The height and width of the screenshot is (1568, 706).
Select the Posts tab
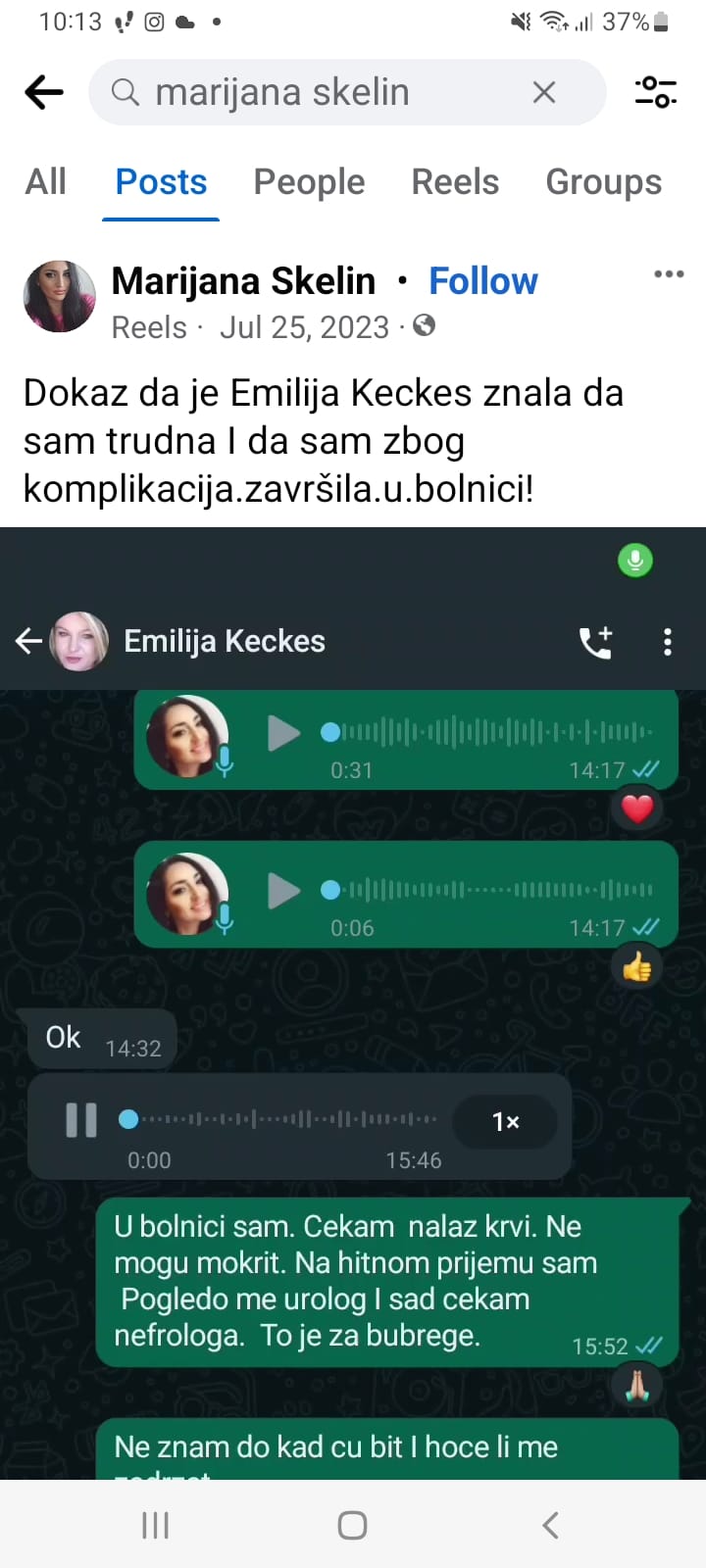pos(161,182)
